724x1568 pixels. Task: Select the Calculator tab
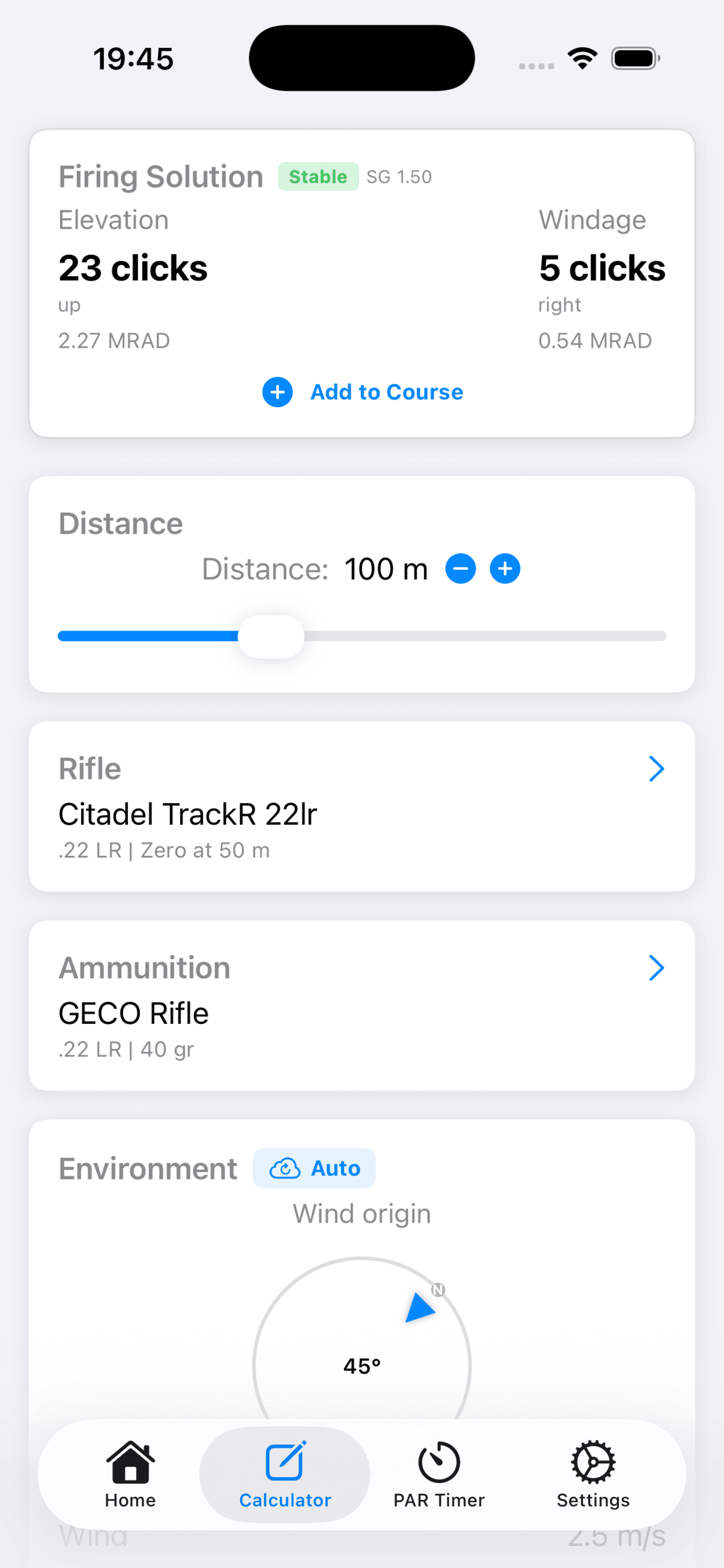(284, 1474)
